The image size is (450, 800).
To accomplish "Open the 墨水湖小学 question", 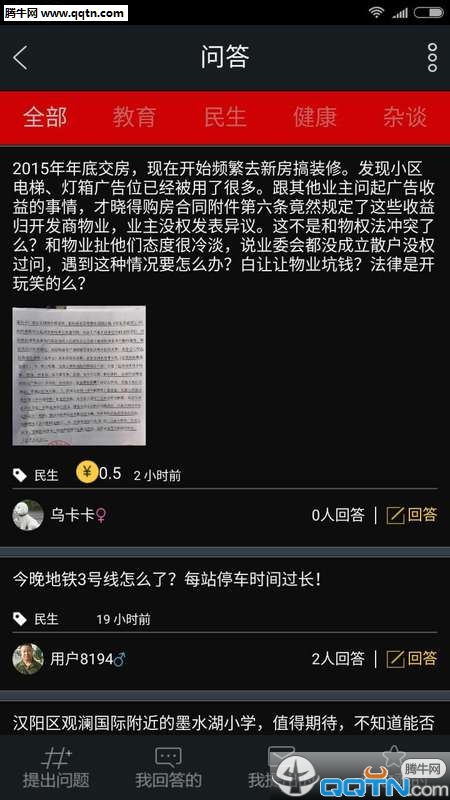I will pyautogui.click(x=223, y=722).
